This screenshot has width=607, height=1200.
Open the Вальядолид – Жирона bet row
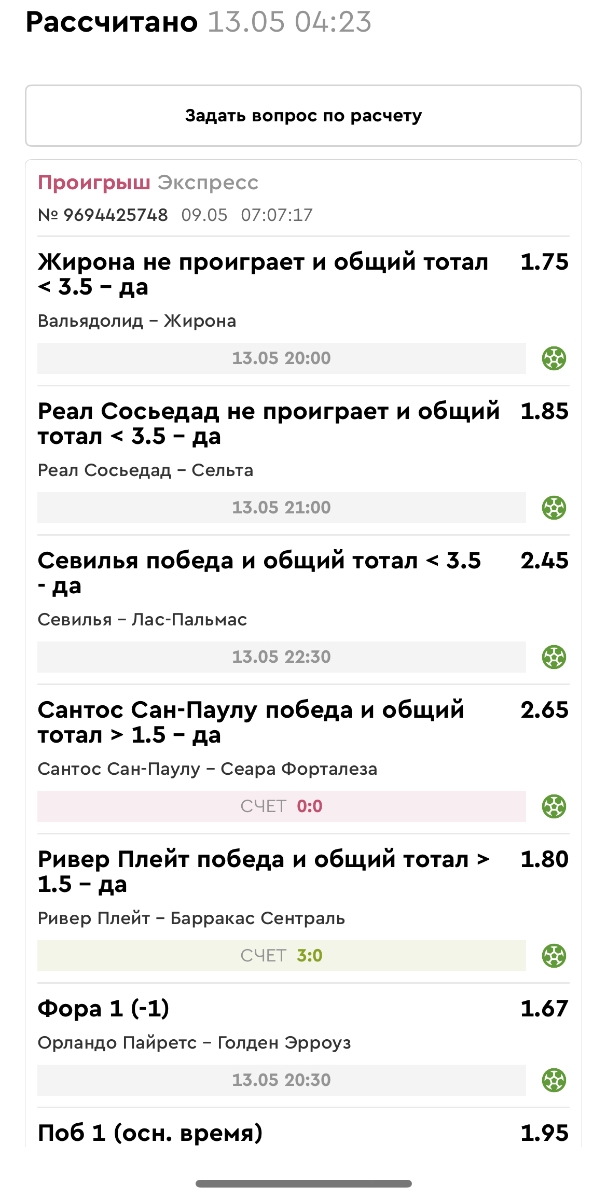pos(303,310)
